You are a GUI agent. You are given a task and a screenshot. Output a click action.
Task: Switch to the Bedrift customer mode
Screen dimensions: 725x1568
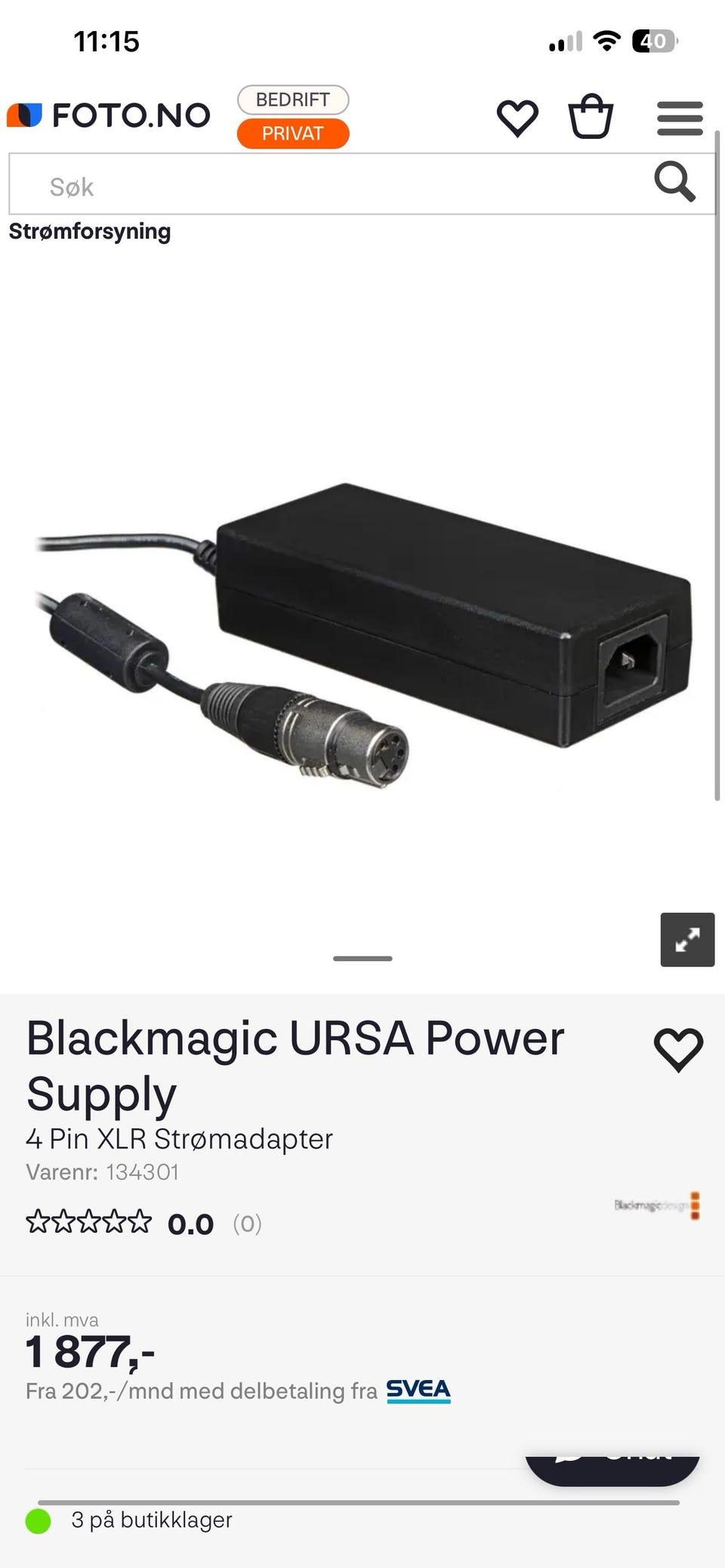pyautogui.click(x=293, y=100)
